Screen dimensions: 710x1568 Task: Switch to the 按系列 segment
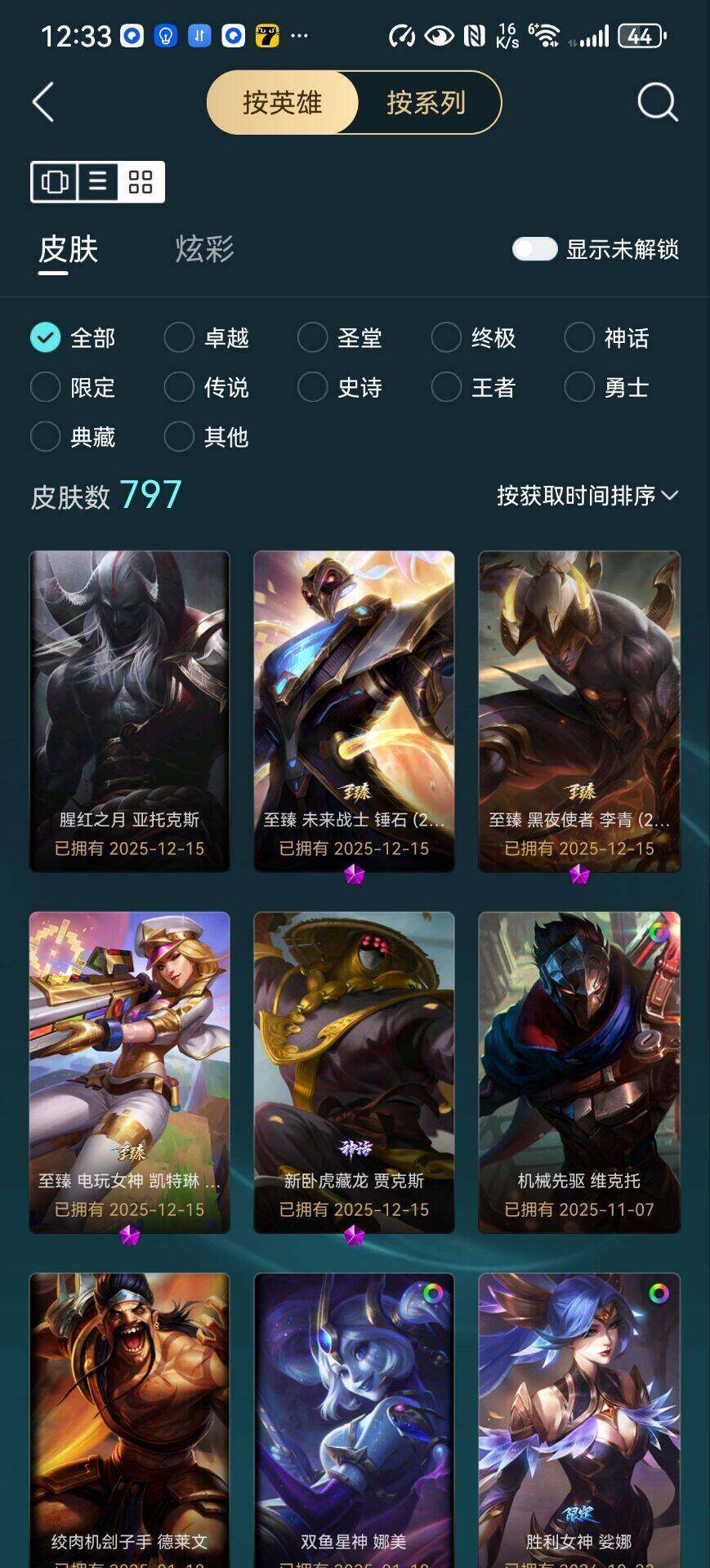[x=426, y=103]
